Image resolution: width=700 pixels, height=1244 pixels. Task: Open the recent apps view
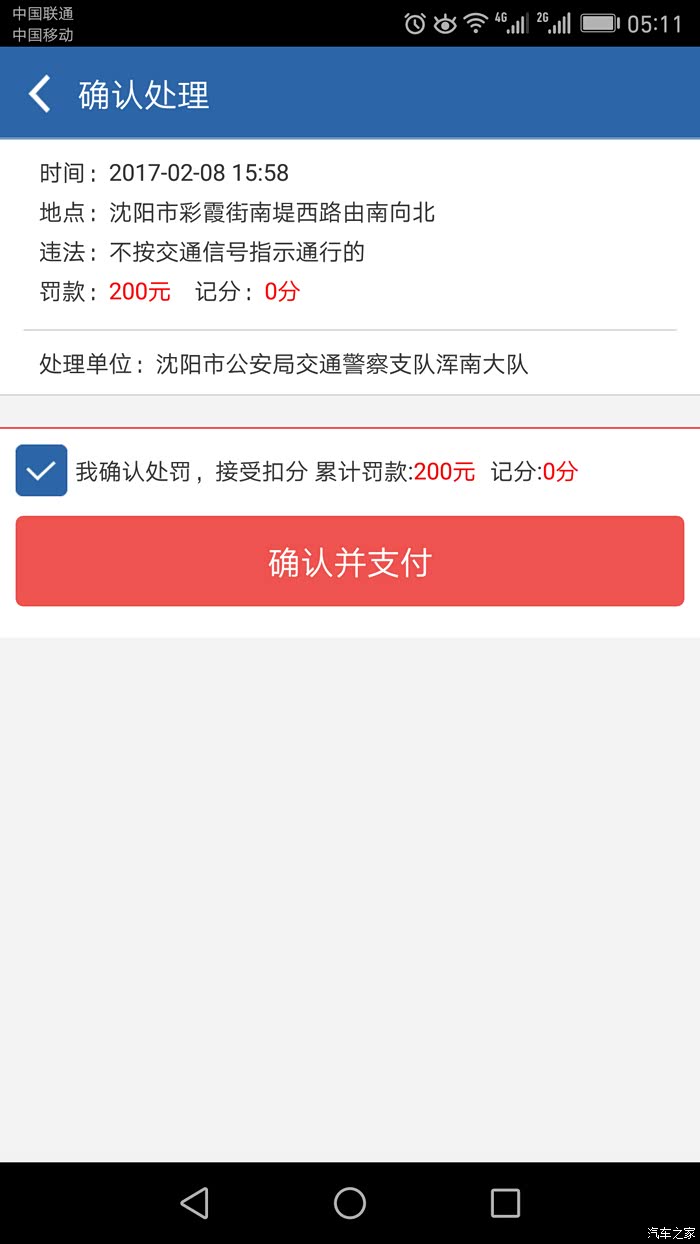505,1202
